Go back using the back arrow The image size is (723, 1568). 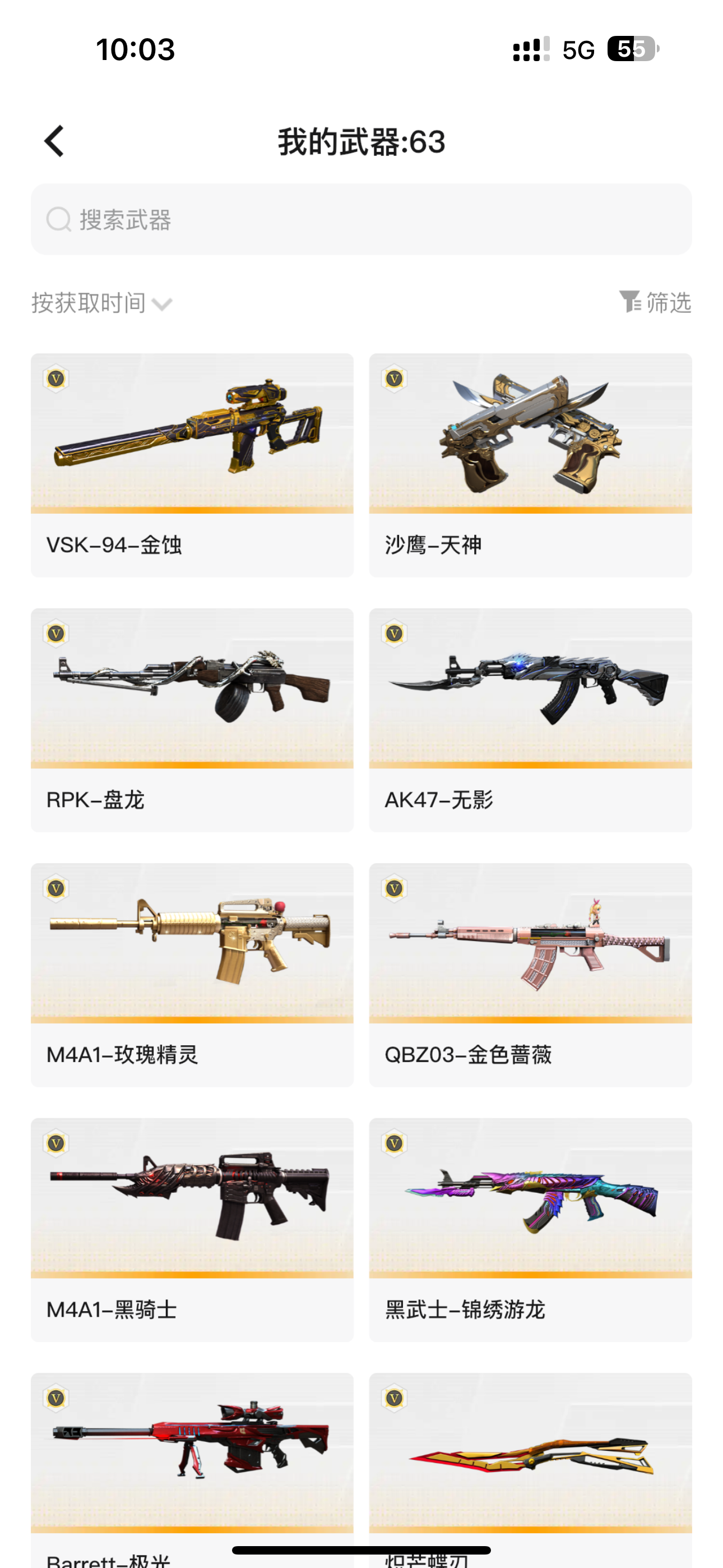pos(54,141)
